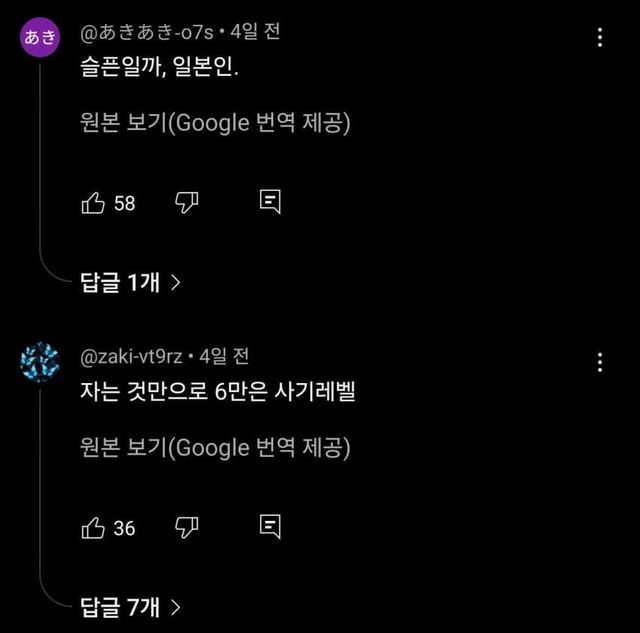Dislike the あきあき-o7s comment
Screen dimensions: 640x633
tap(187, 203)
